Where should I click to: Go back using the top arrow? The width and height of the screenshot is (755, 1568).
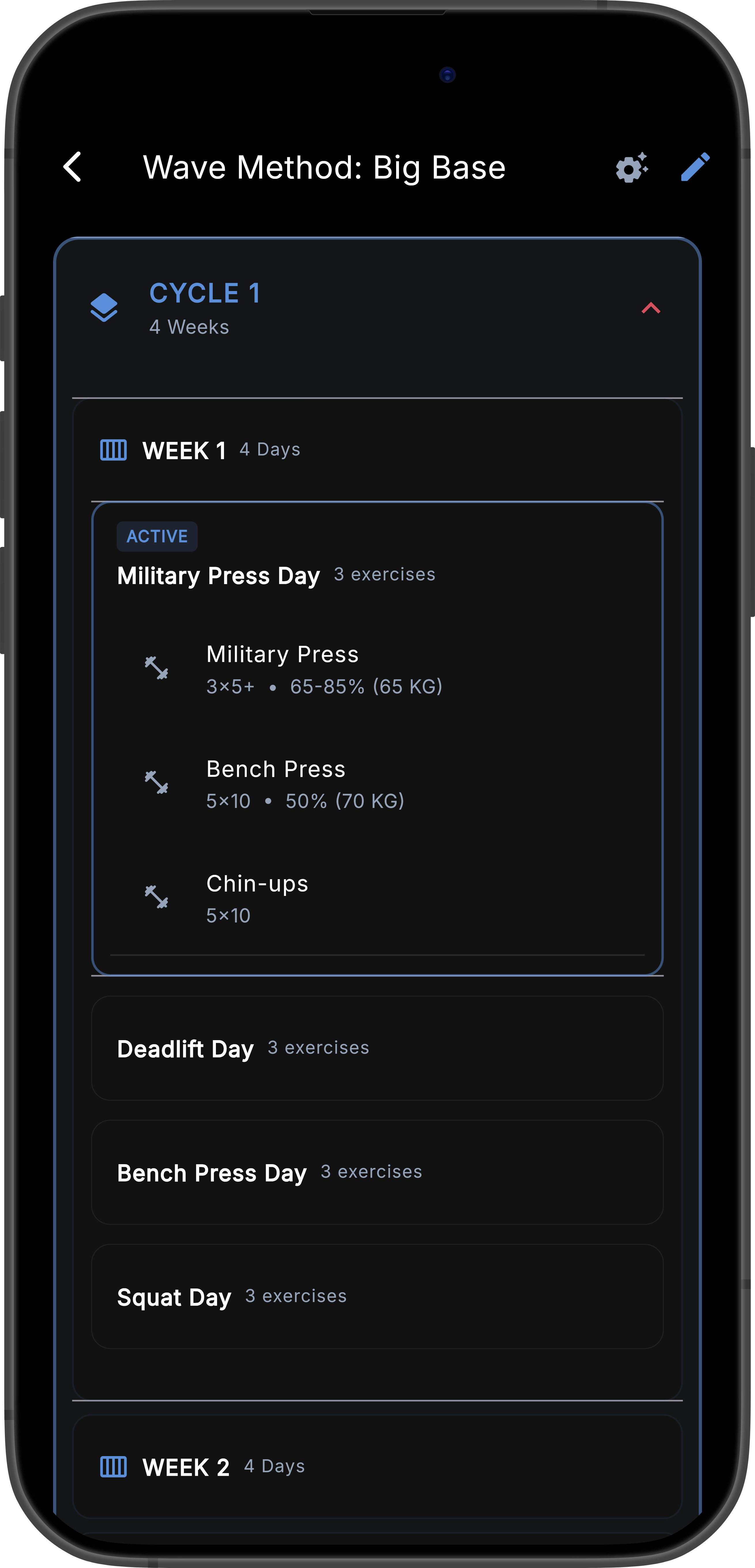click(x=72, y=167)
